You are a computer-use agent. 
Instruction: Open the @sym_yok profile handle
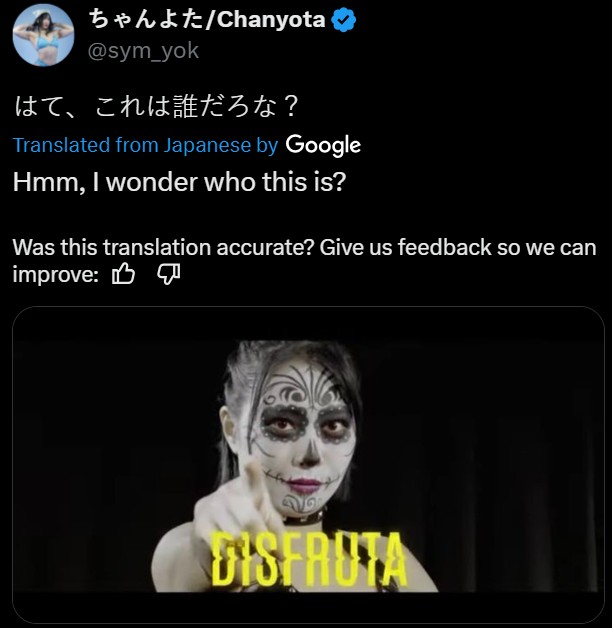point(144,50)
